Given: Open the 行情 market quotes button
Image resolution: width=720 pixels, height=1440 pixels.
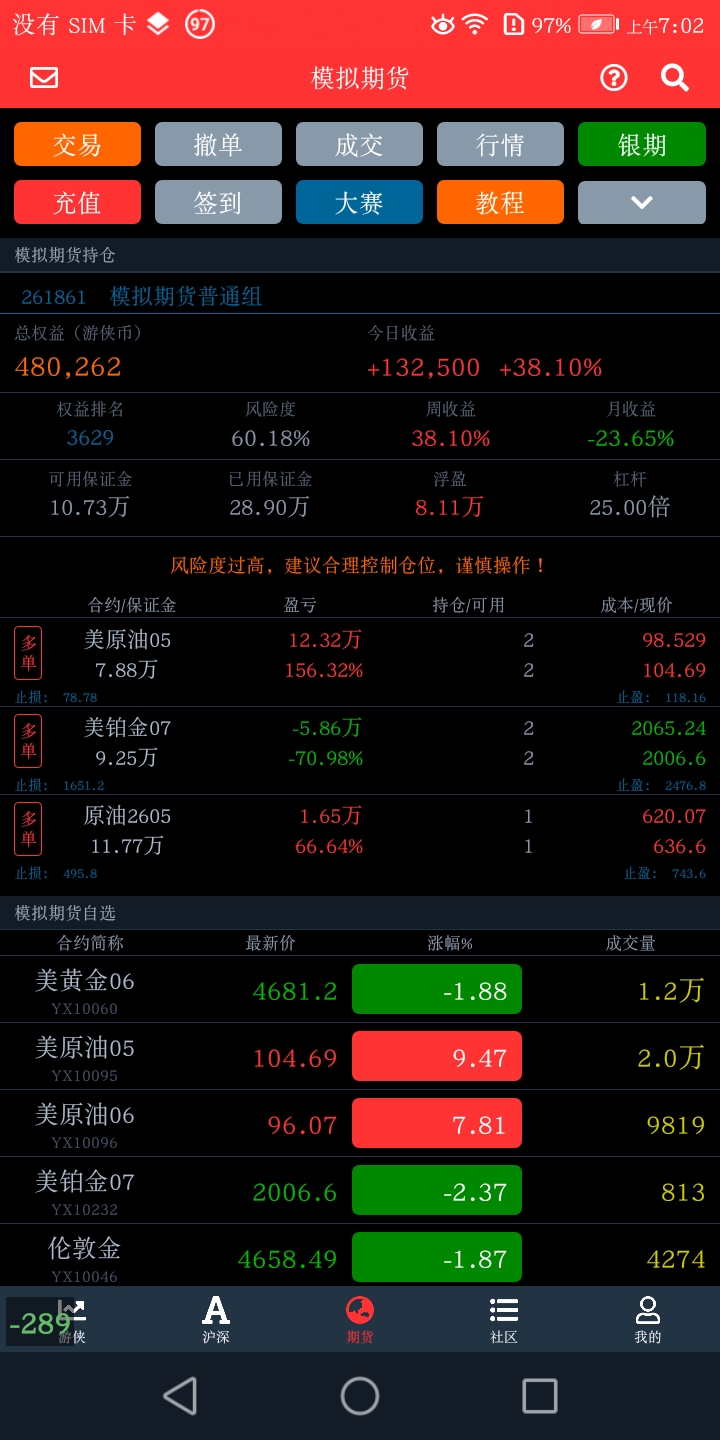Looking at the screenshot, I should (x=500, y=144).
